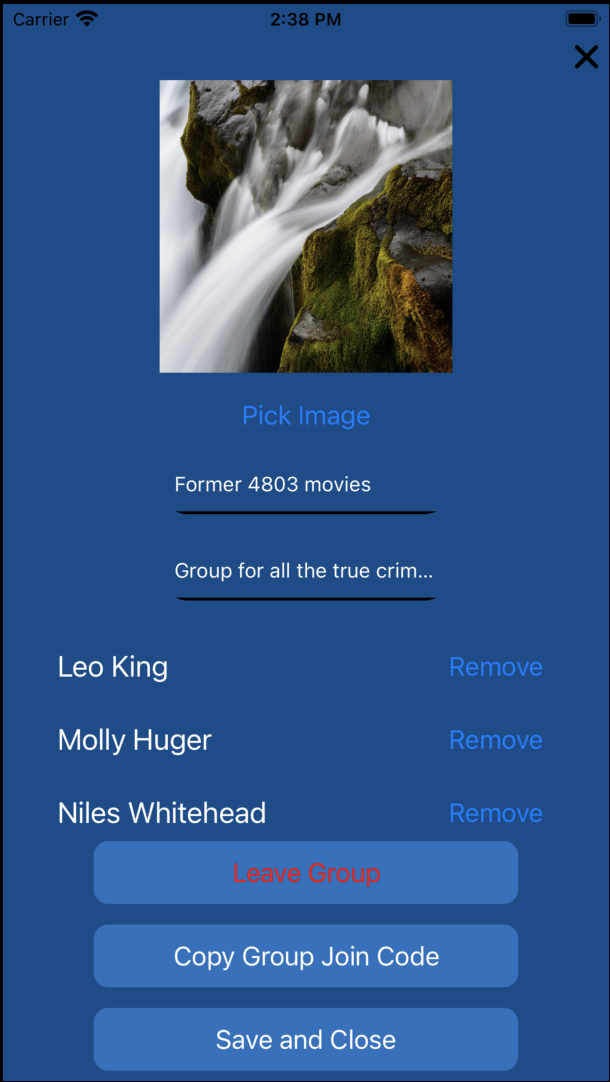610x1082 pixels.
Task: Tap Pick Image to change photo
Action: pyautogui.click(x=306, y=415)
